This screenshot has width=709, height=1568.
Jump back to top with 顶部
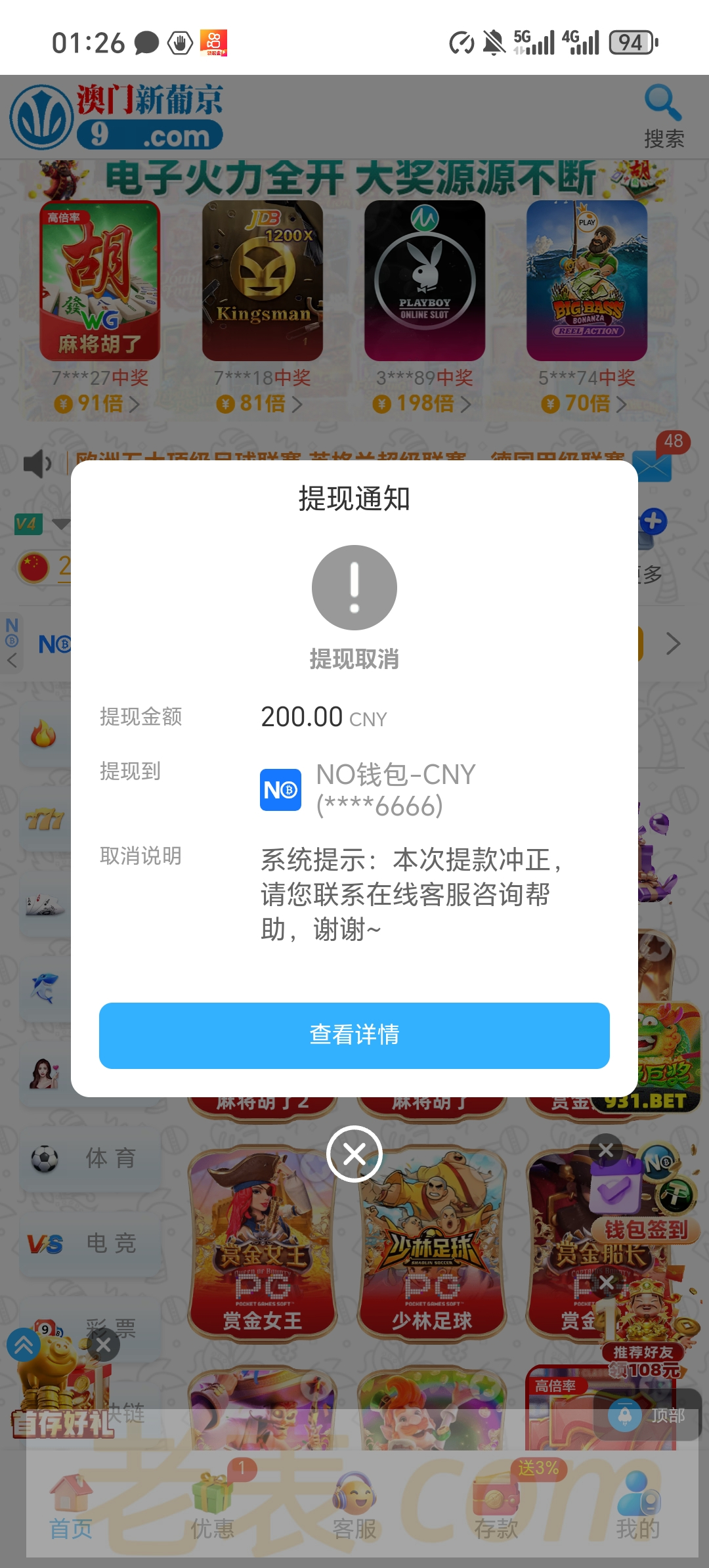click(647, 1414)
